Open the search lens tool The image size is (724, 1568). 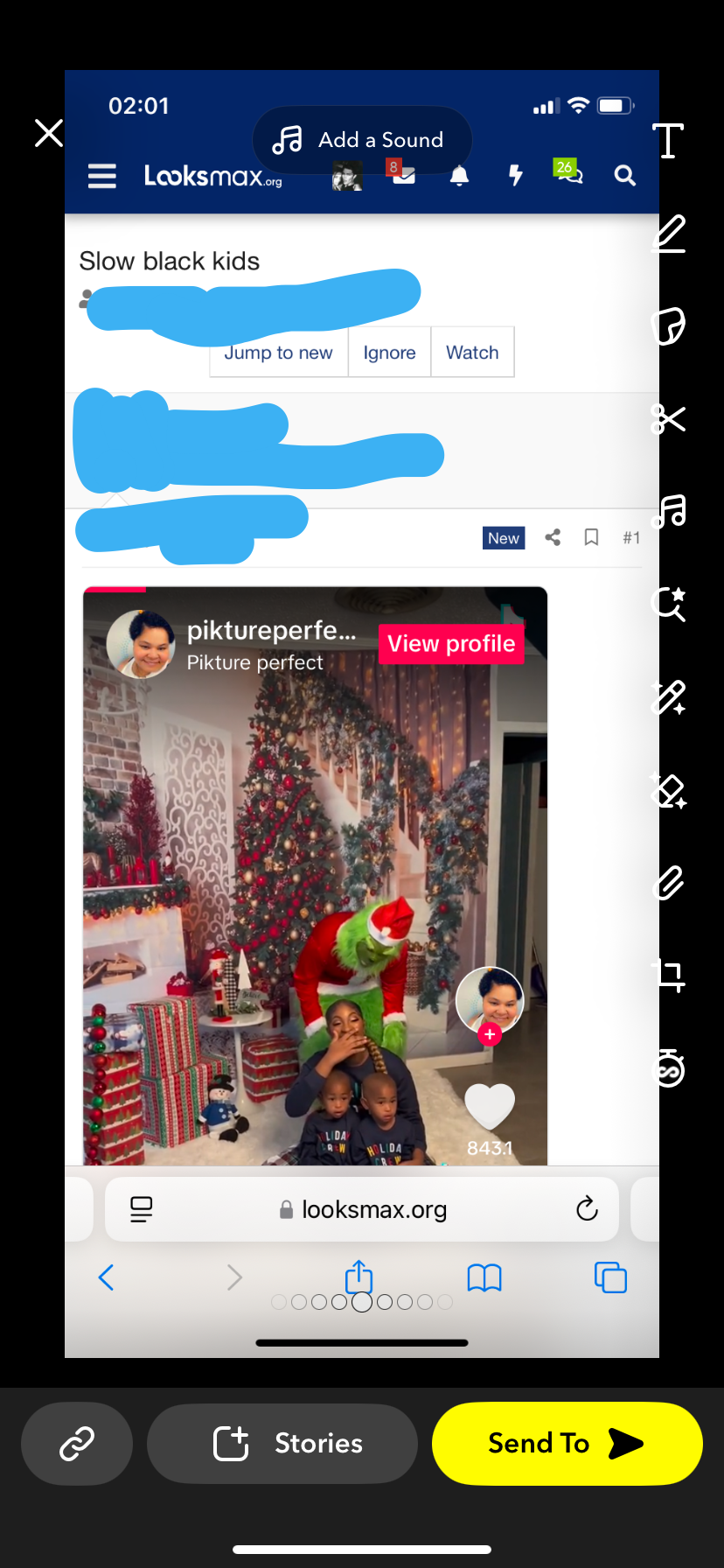(x=671, y=604)
